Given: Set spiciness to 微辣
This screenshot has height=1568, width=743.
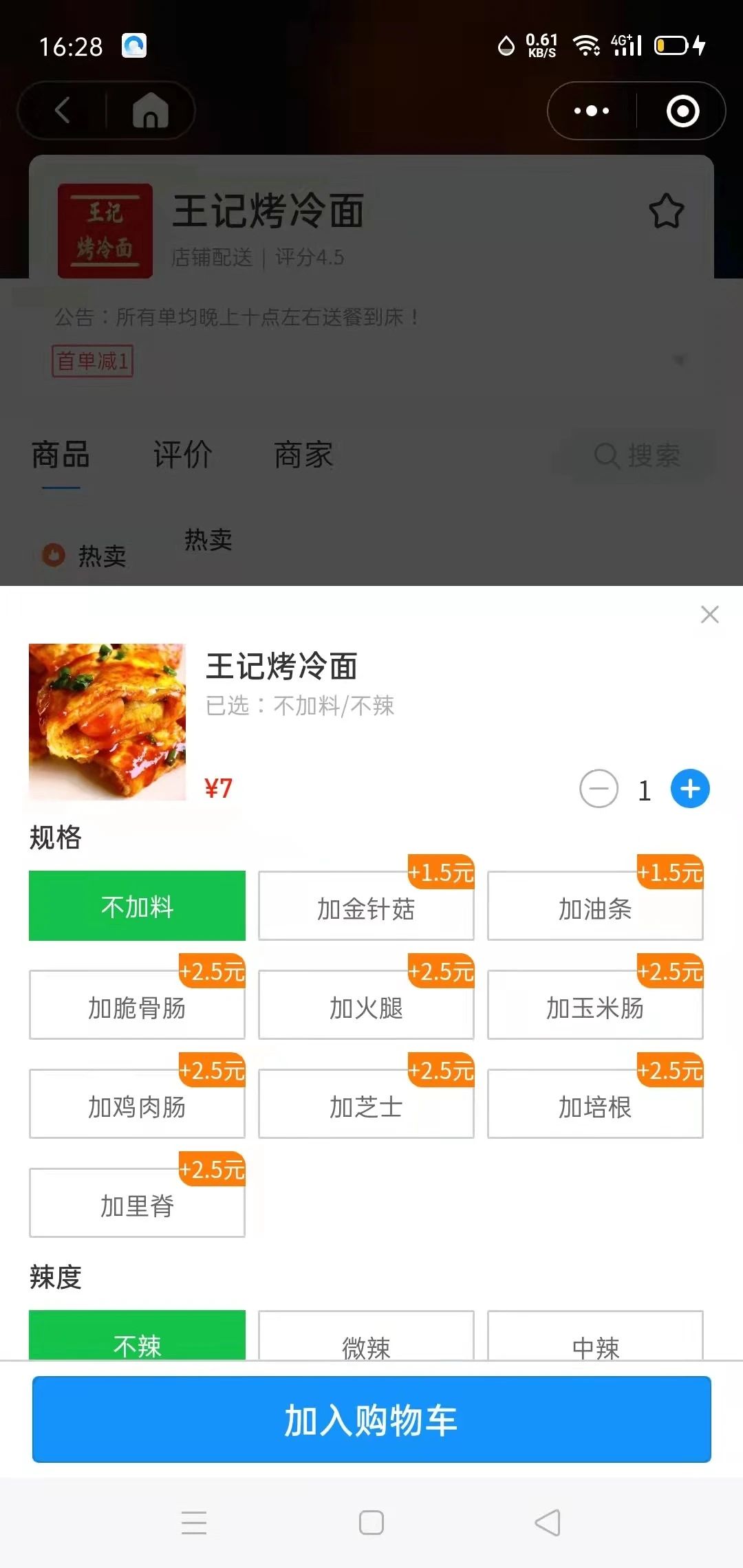Looking at the screenshot, I should [x=366, y=1336].
